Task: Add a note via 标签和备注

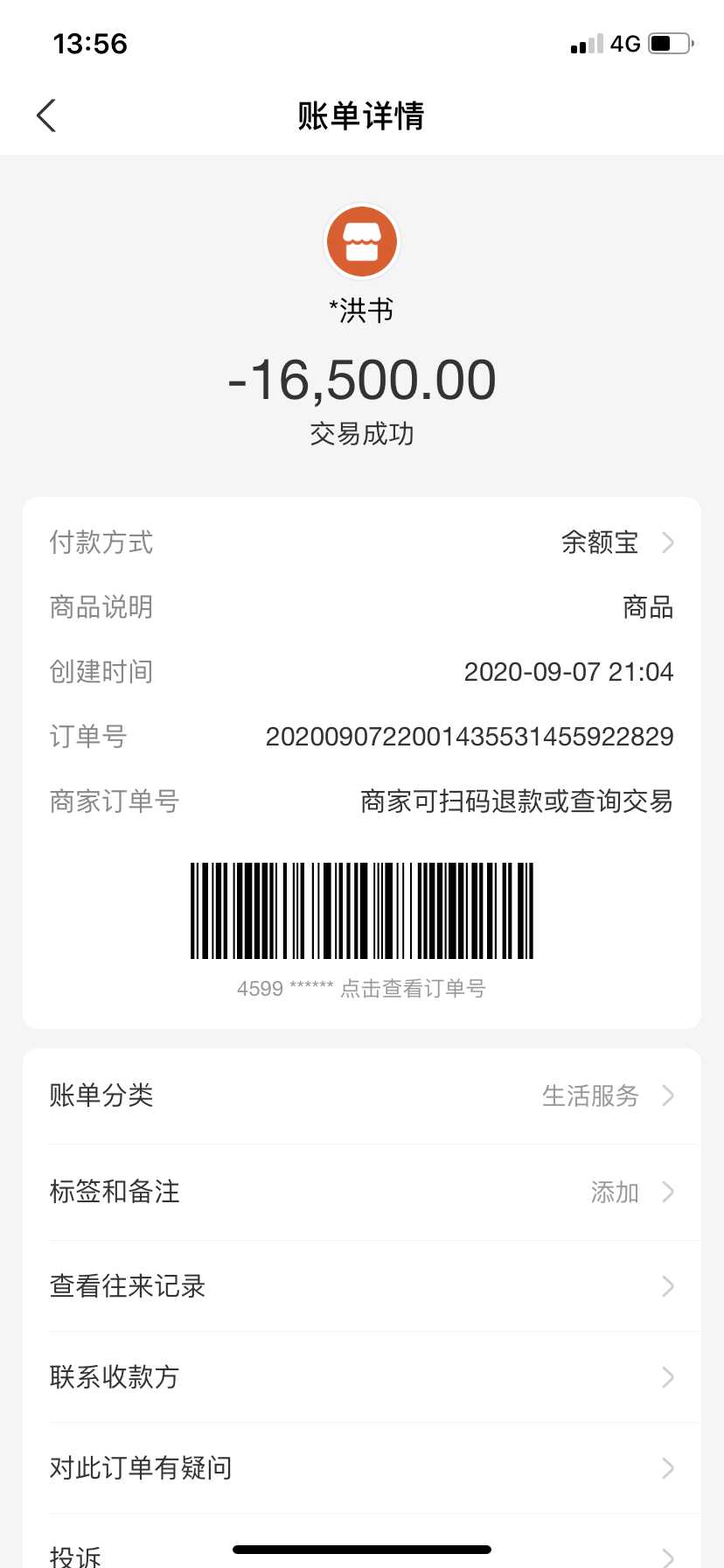Action: pyautogui.click(x=362, y=1192)
